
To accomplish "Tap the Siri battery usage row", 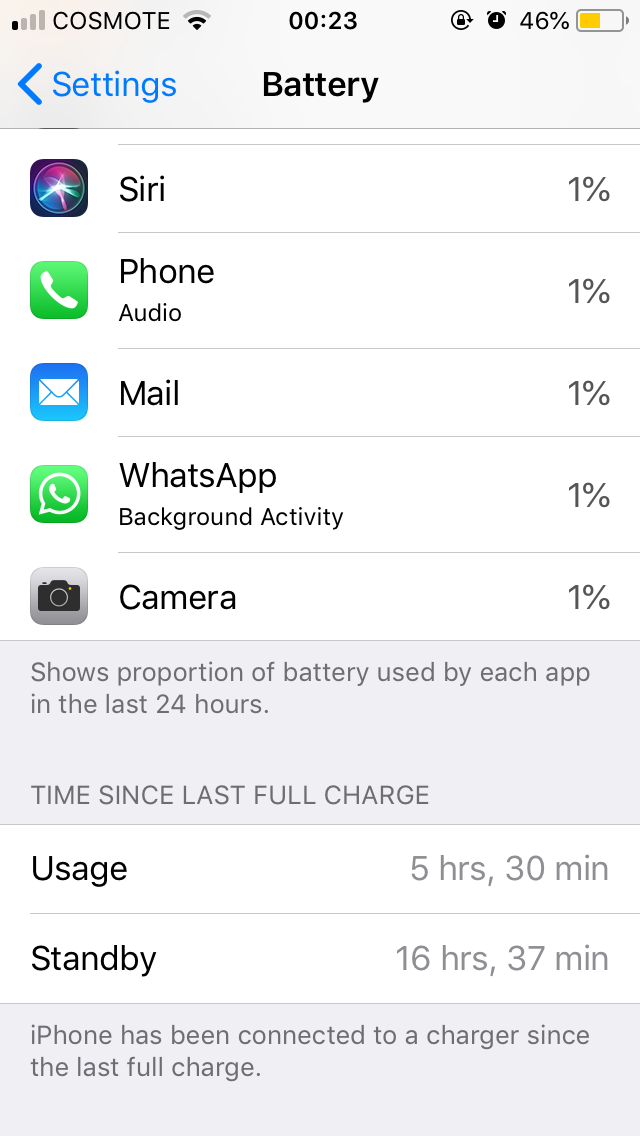I will (x=320, y=189).
